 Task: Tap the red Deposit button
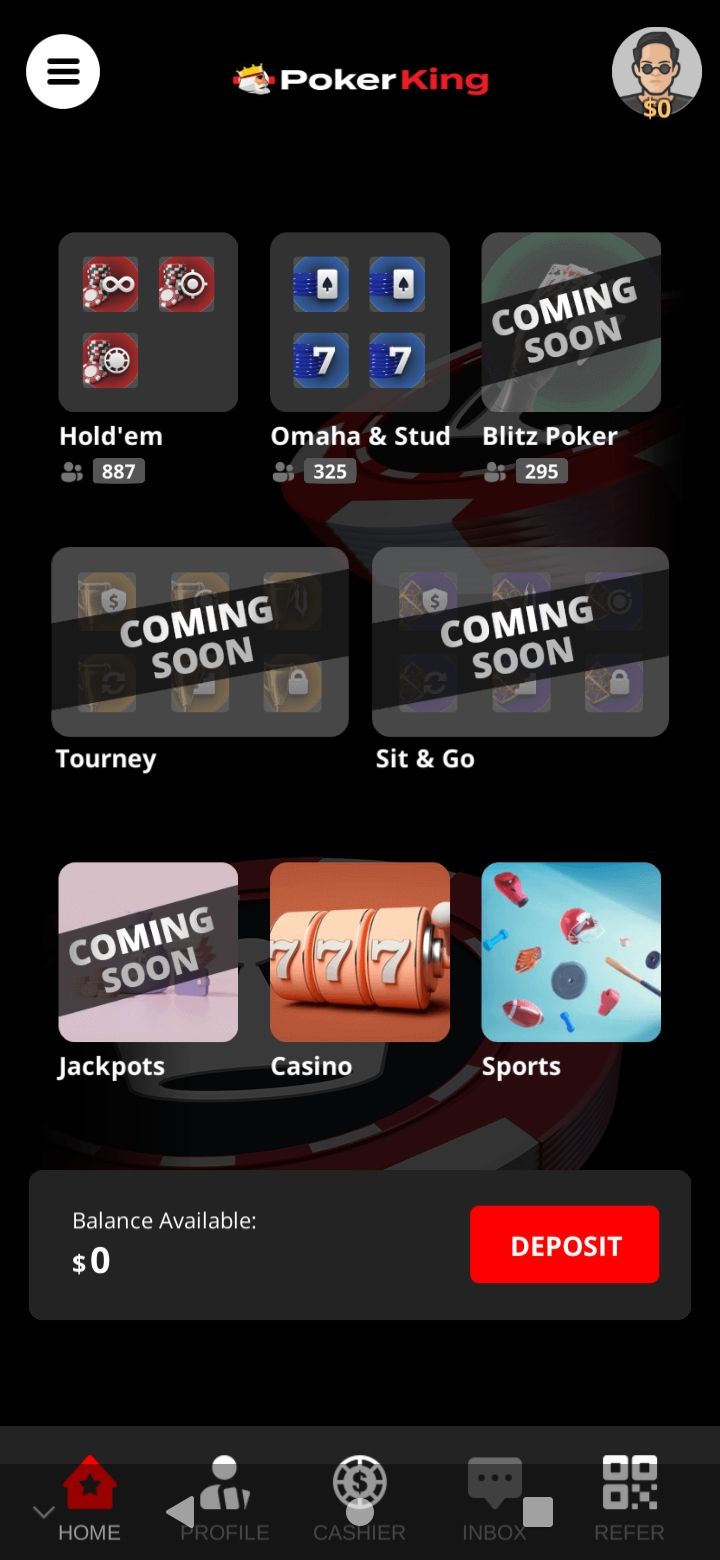pos(564,1245)
